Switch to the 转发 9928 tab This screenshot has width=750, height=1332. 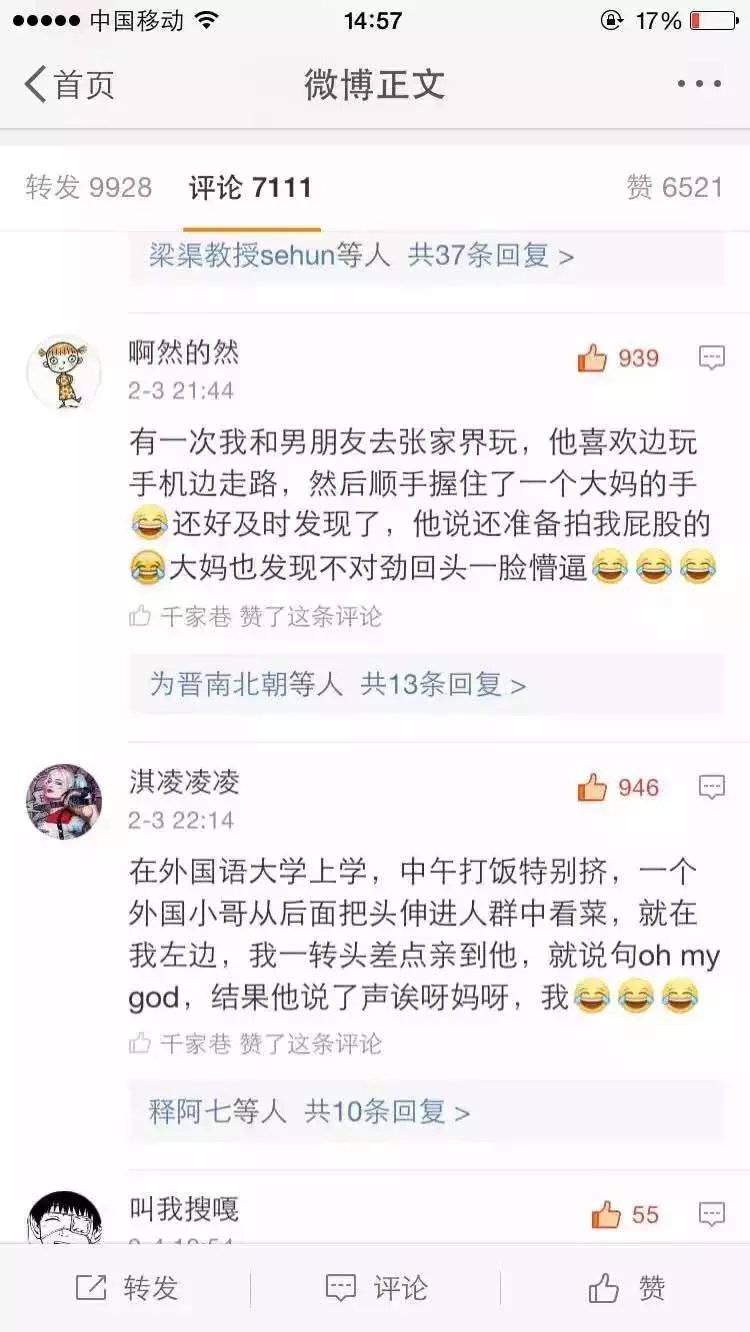(89, 187)
